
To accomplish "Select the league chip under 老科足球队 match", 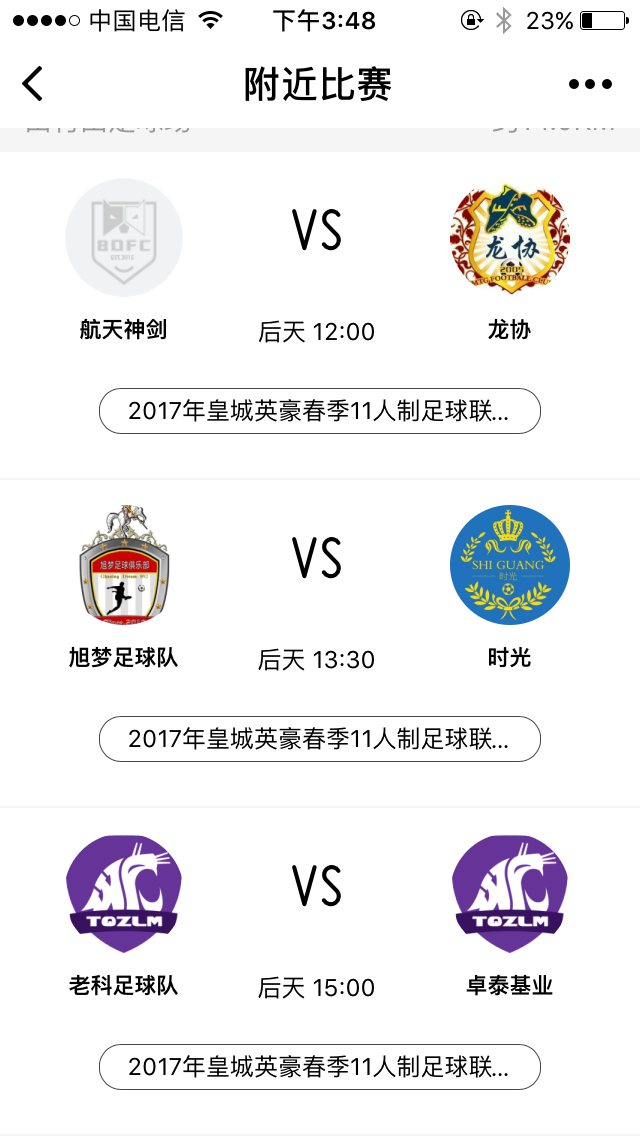I will [x=319, y=1067].
